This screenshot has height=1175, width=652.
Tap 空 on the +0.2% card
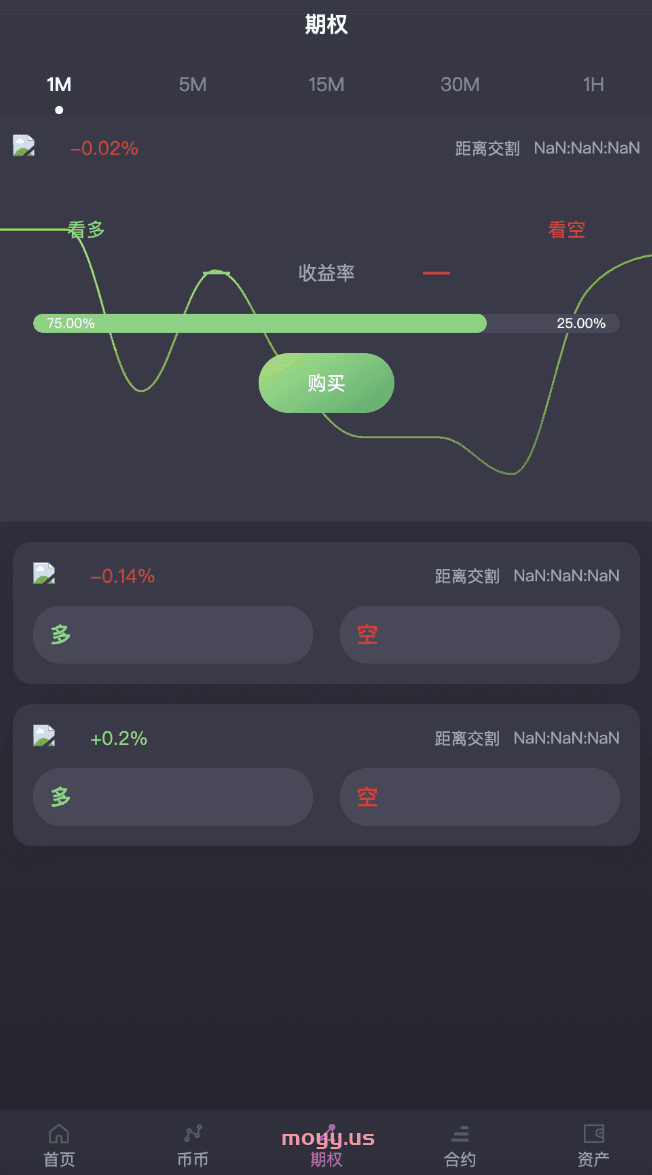pyautogui.click(x=480, y=797)
